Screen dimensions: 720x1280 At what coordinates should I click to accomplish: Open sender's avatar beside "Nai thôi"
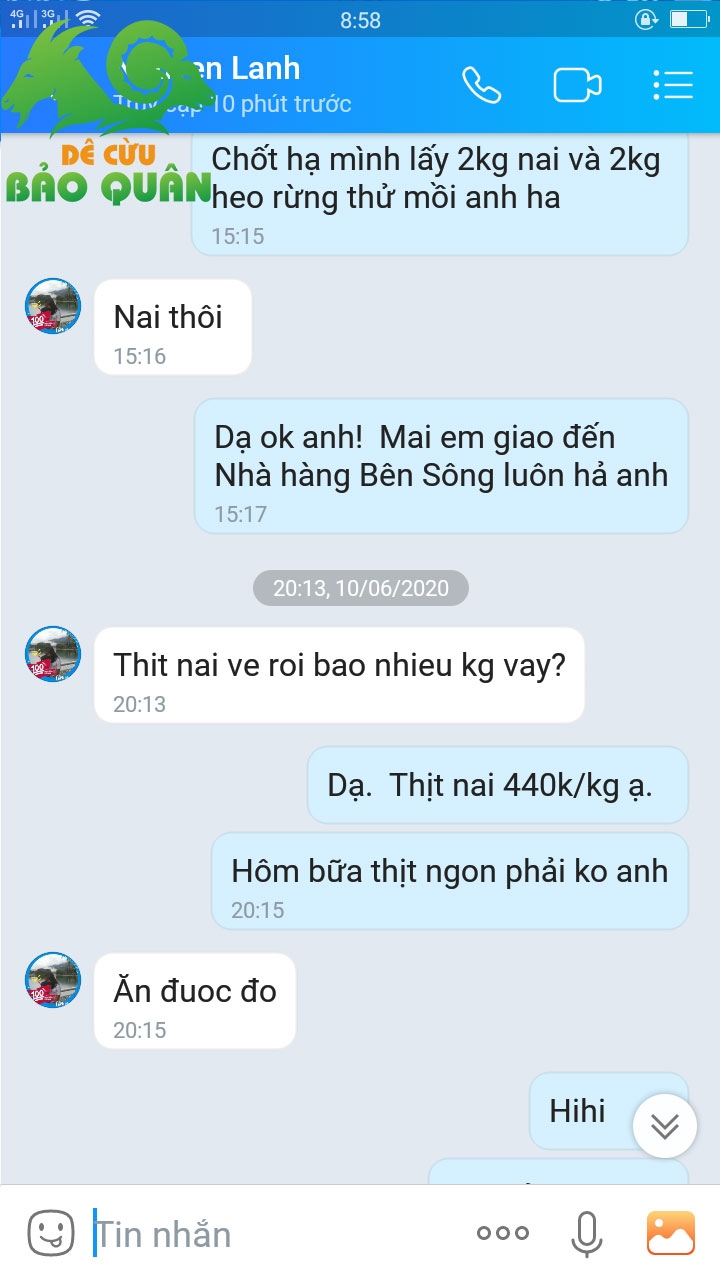(52, 306)
